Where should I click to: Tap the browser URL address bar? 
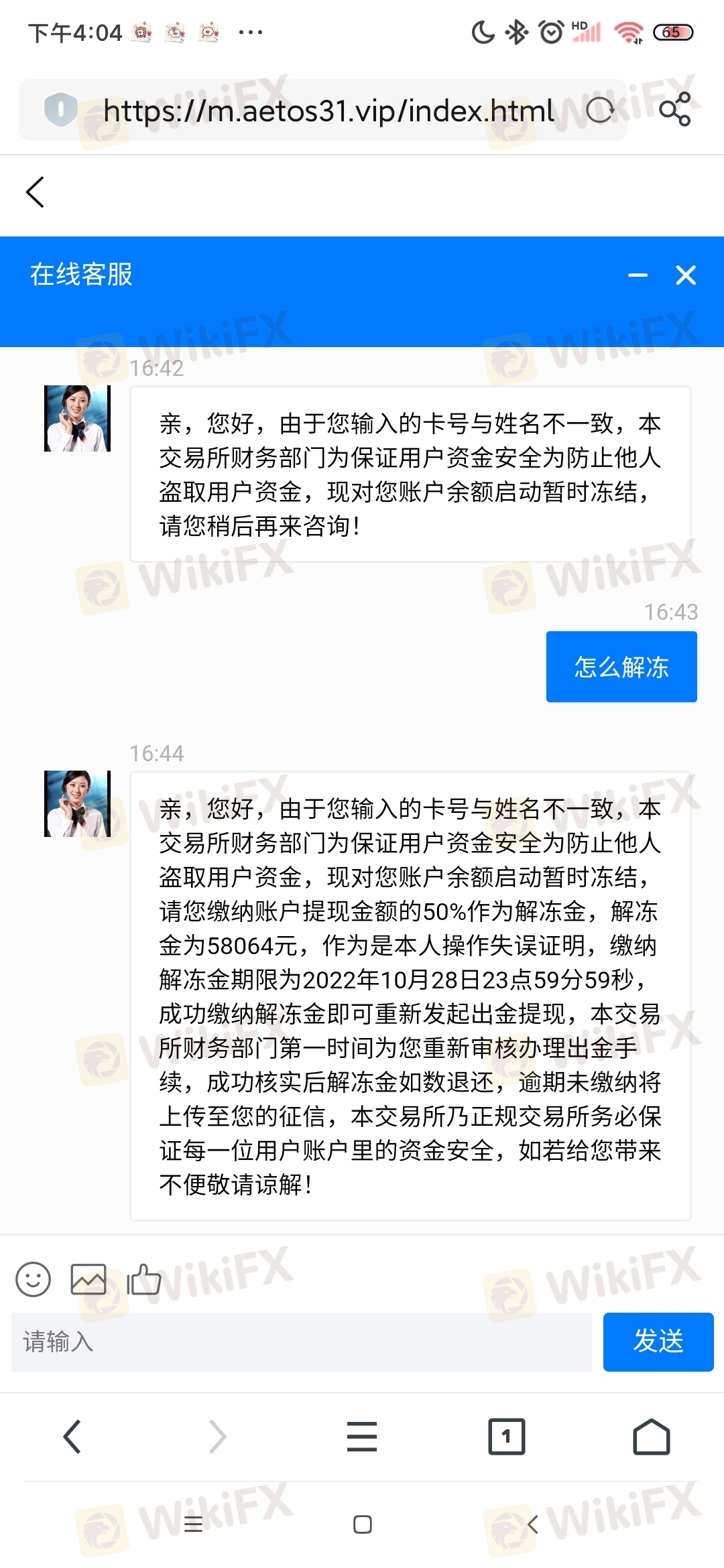pos(323,111)
